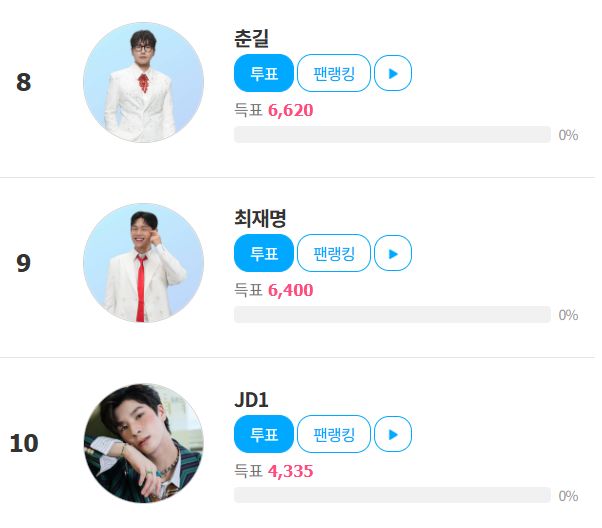View 팬랭킹 for 최재명

[334, 253]
